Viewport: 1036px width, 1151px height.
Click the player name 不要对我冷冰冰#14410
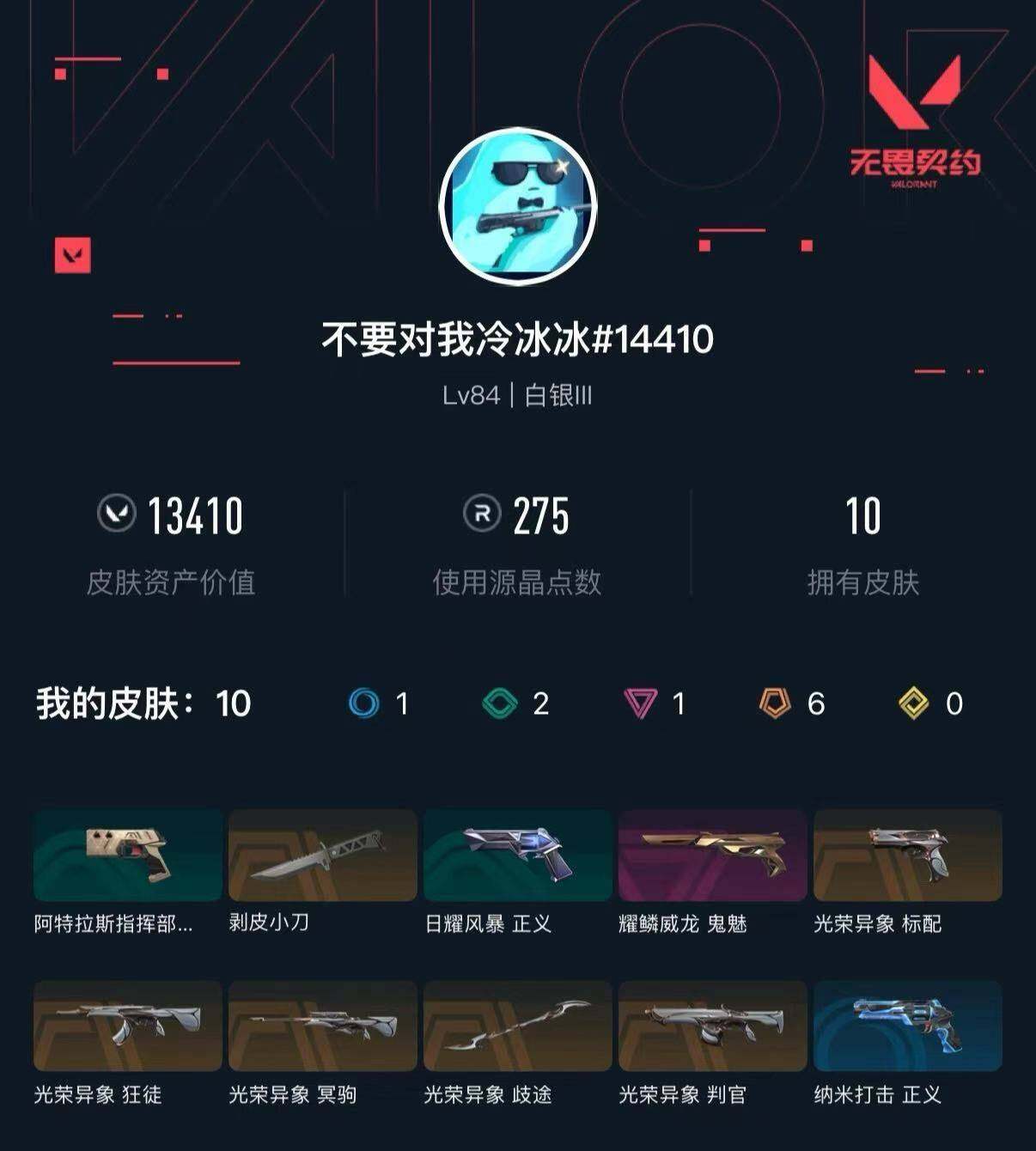(x=517, y=338)
